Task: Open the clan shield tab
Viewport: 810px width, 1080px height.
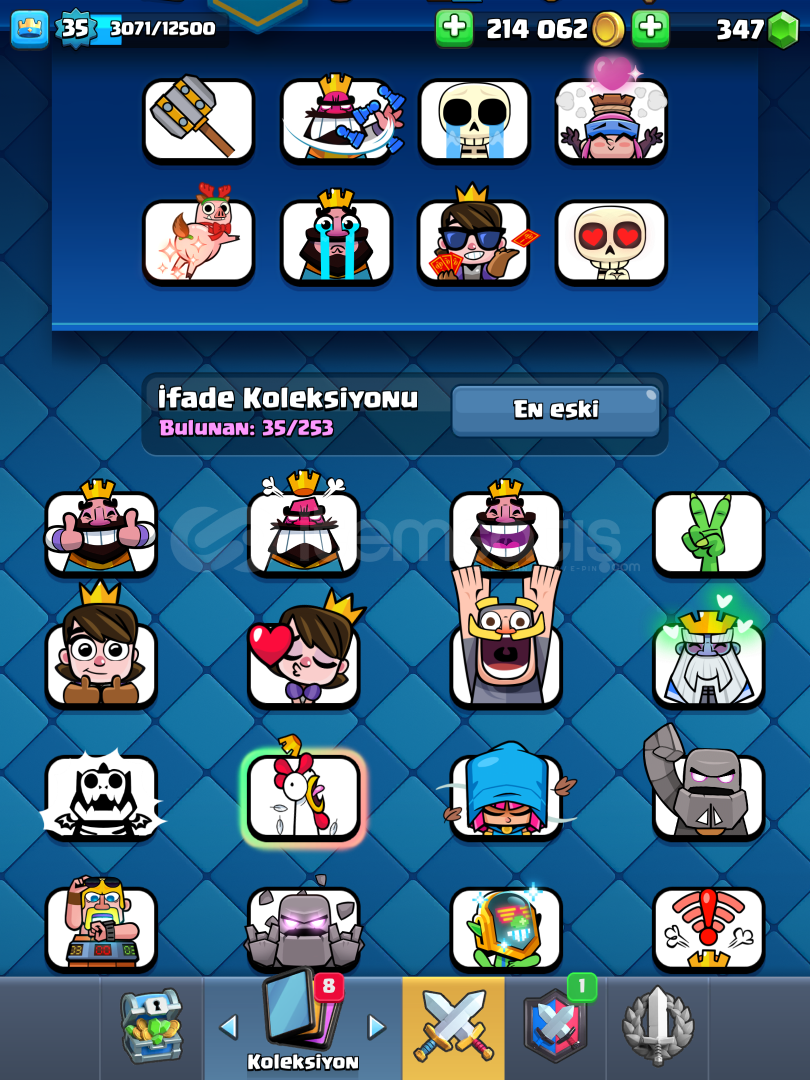Action: coord(555,1028)
